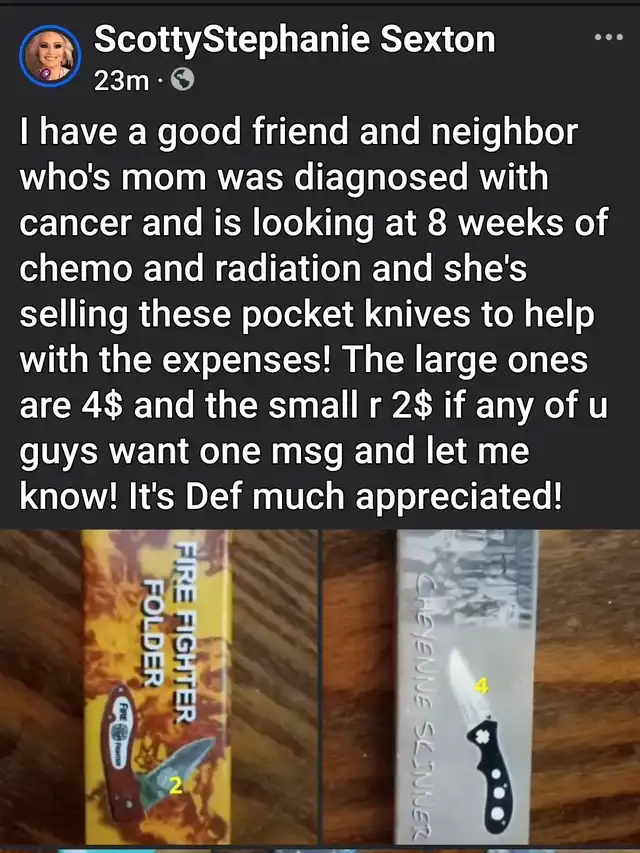Open ScottyStephanie Sexton's profile name link

[293, 39]
